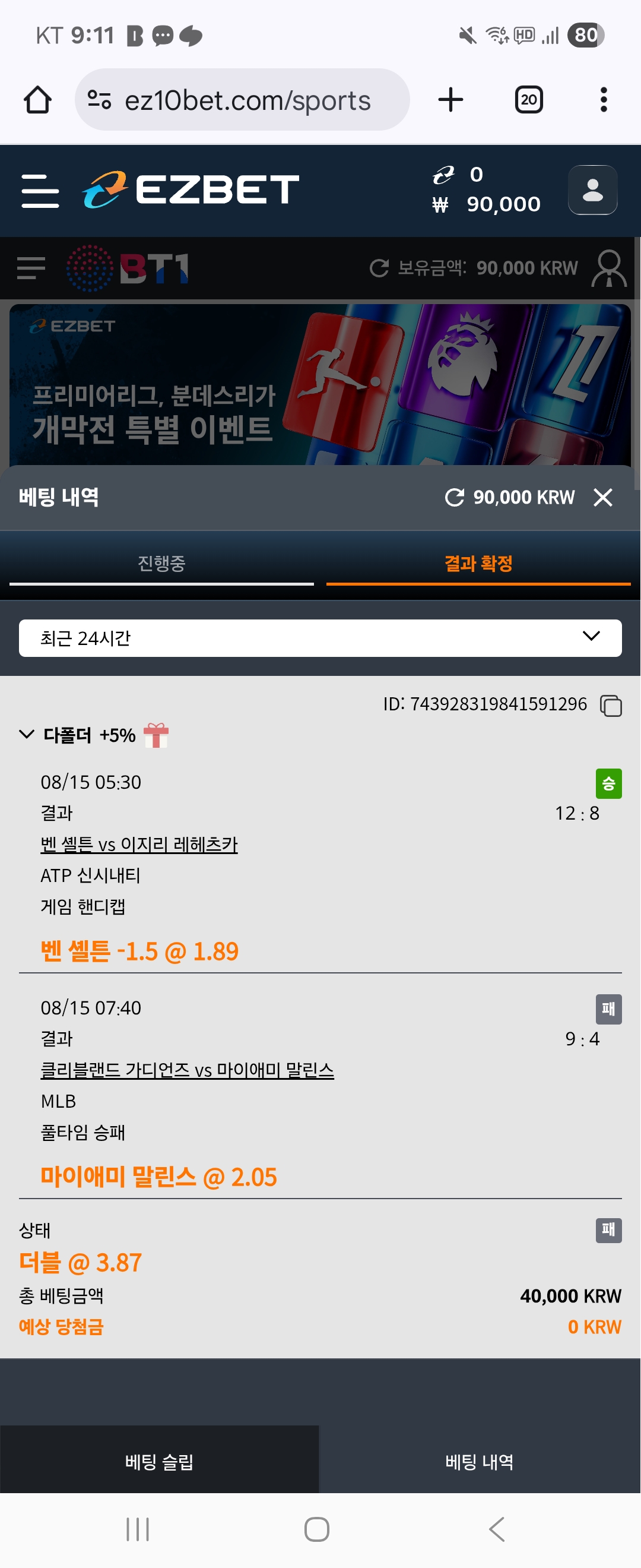Show the open tabs switcher

coord(528,100)
